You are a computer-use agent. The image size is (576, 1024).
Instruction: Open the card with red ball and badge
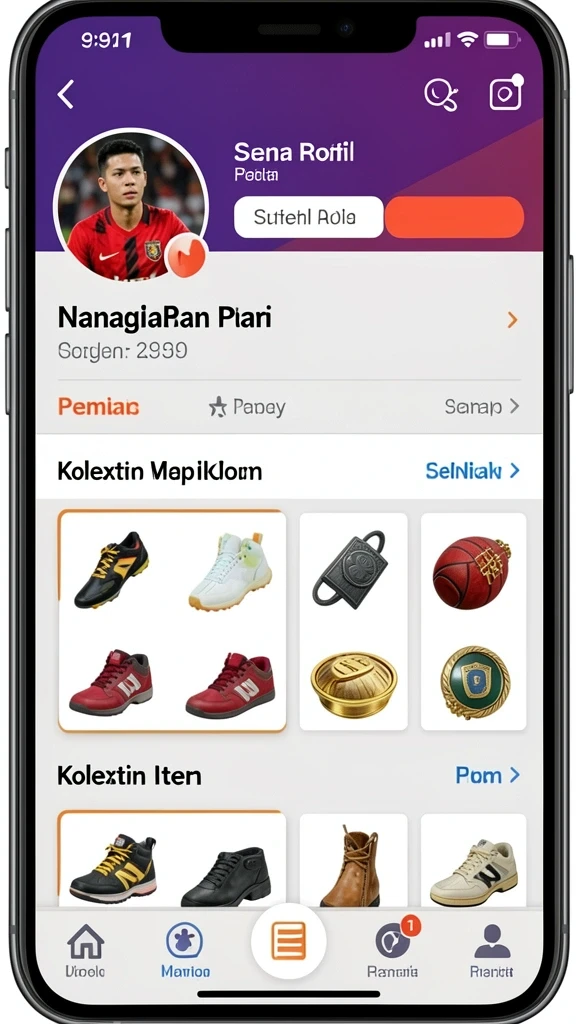click(x=473, y=621)
